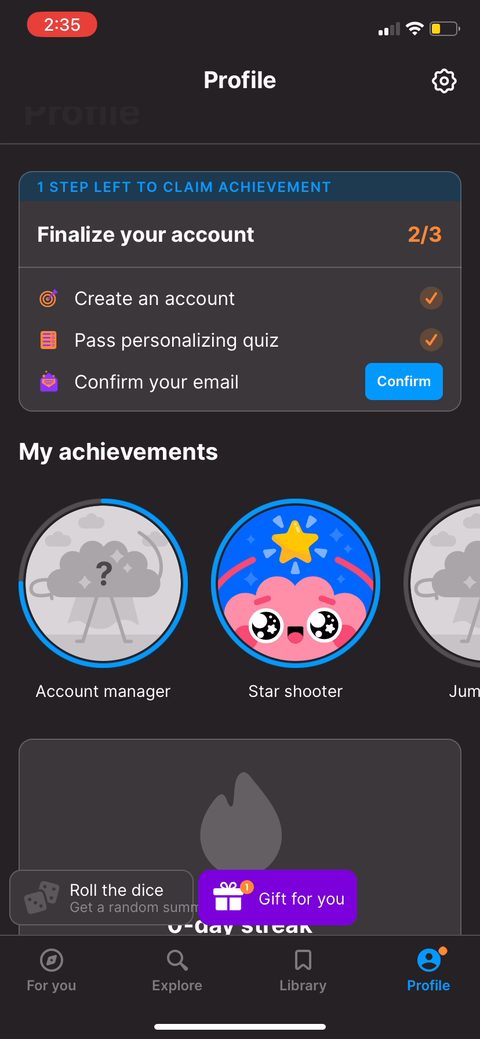Open the Account manager achievement
Screen dimensions: 480x1039
coord(103,583)
